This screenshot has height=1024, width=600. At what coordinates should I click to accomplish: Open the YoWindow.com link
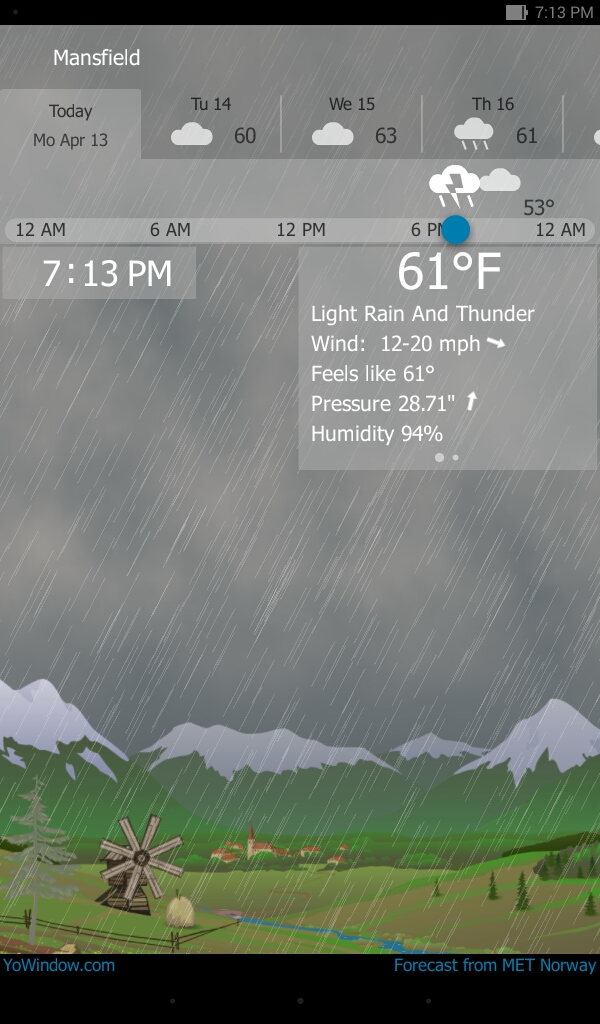58,965
